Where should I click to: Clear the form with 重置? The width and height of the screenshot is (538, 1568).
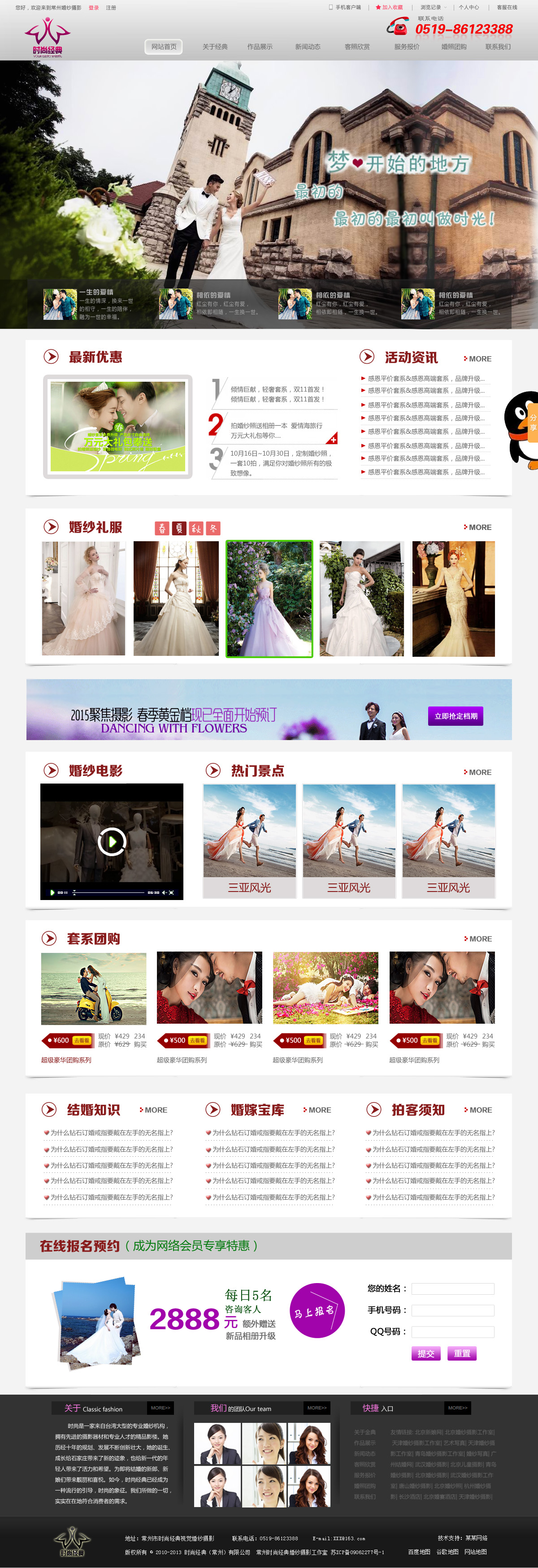462,1353
